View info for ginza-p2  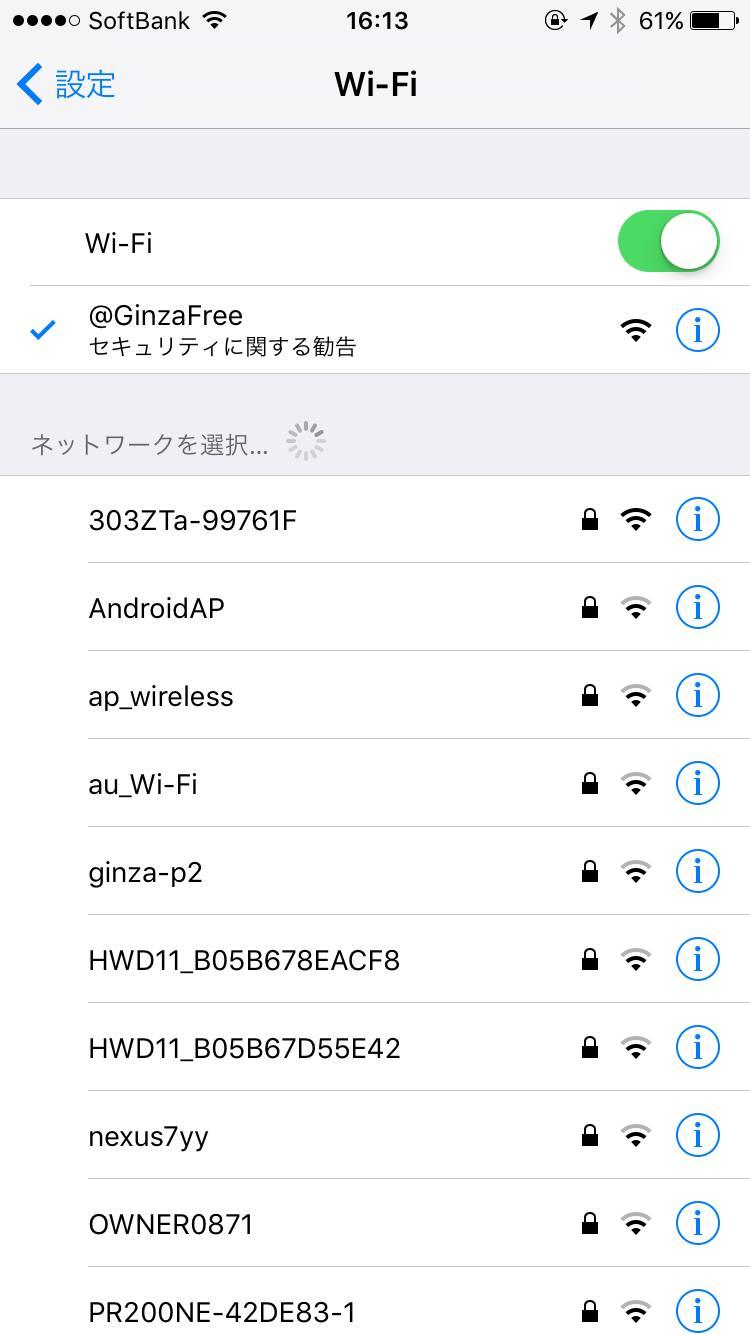697,871
